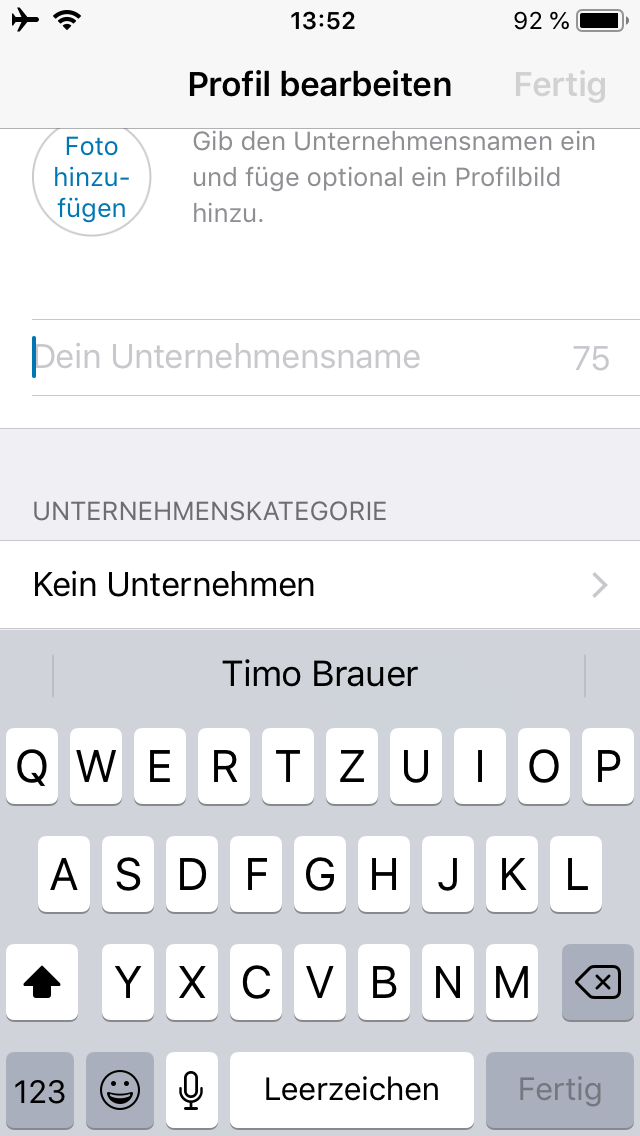Screen dimensions: 640x1136
Task: Tap Fertig in the top bar
Action: tap(559, 85)
